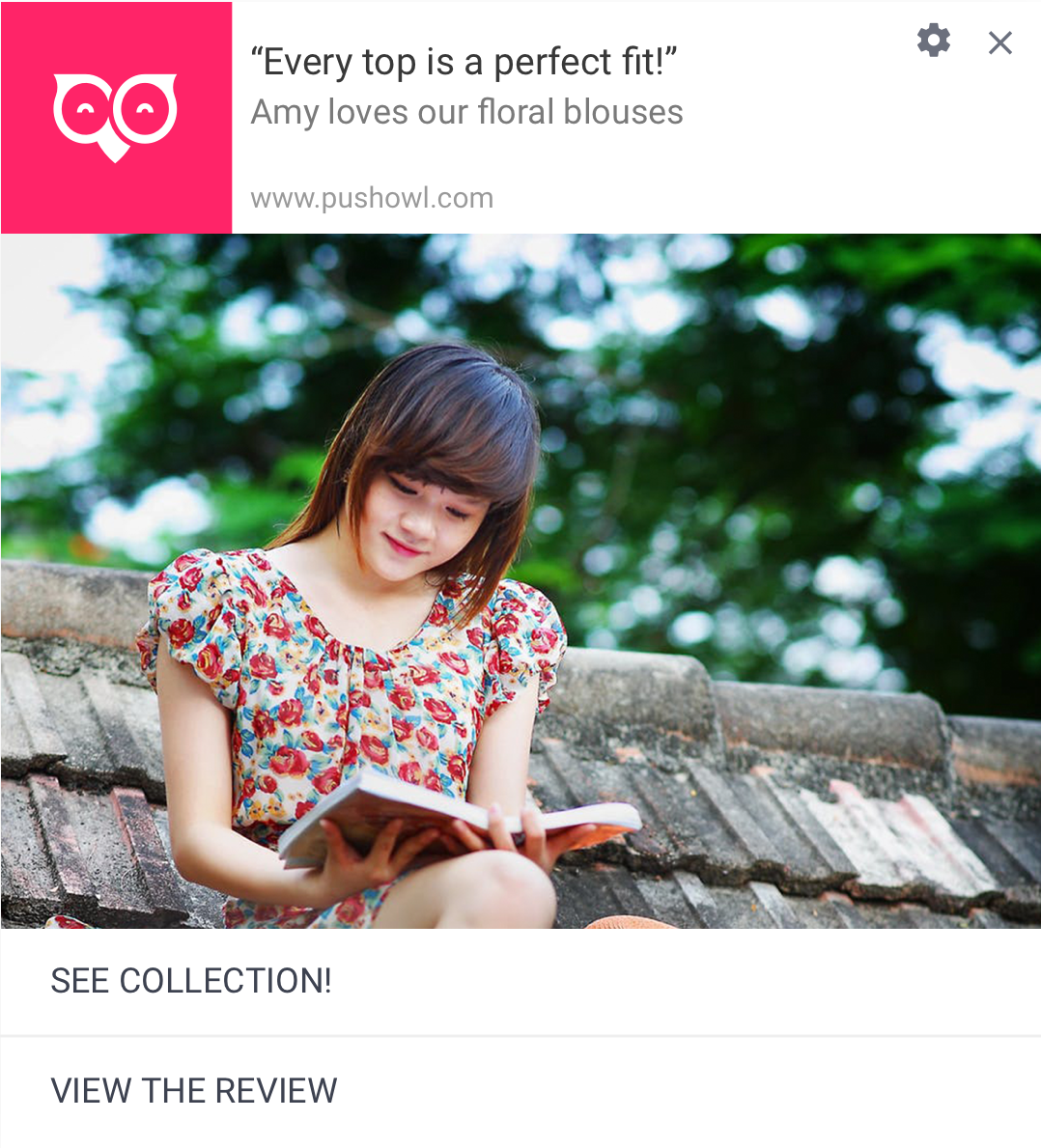
Task: Tap the SEE COLLECTION! action
Action: (x=191, y=981)
